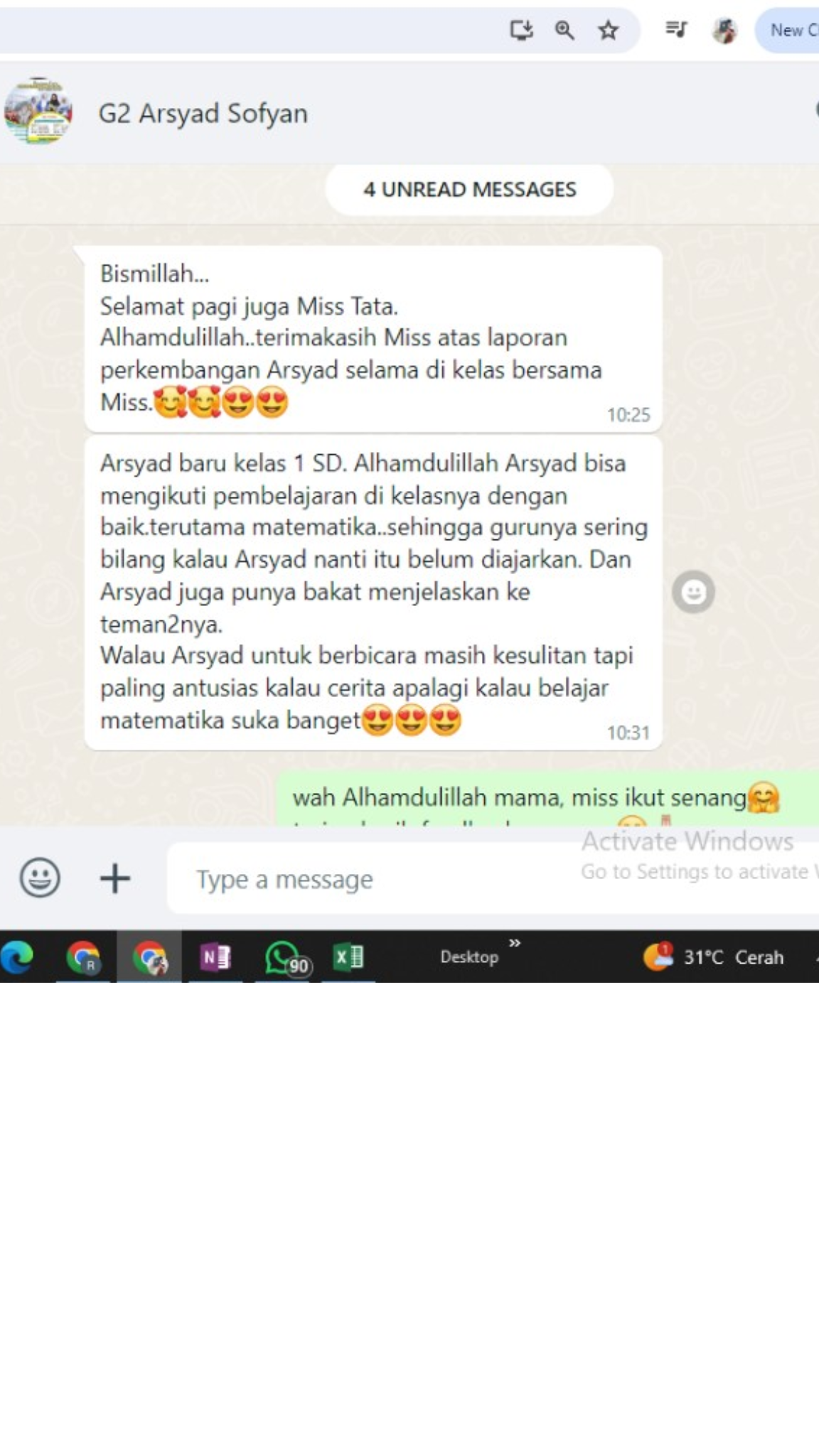Open the WhatsApp app in taskbar
Screen dimensions: 819x1456
284,957
